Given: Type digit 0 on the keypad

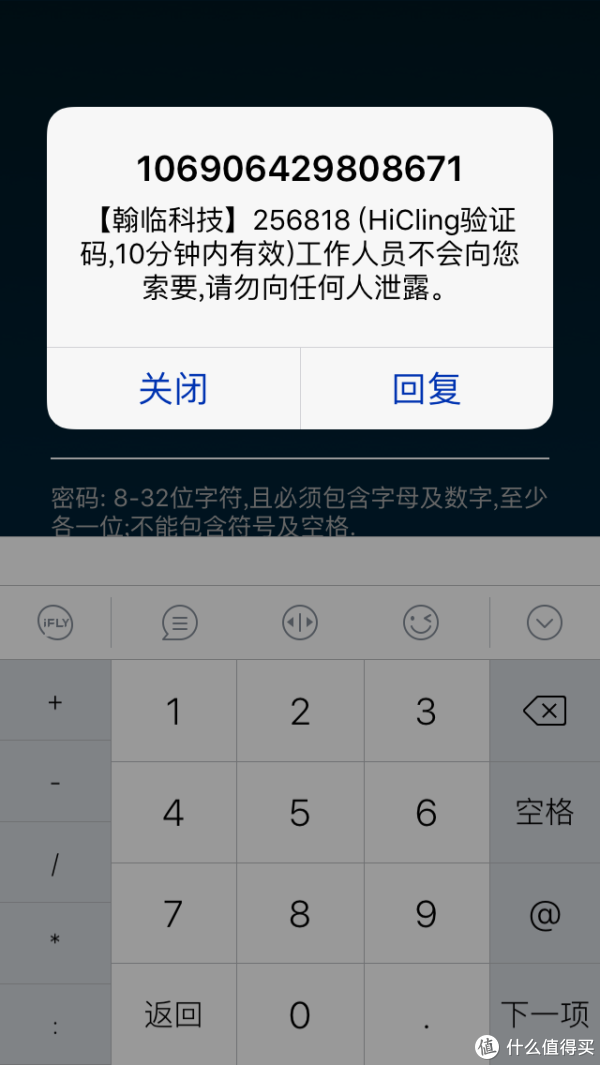Looking at the screenshot, I should coord(300,1015).
